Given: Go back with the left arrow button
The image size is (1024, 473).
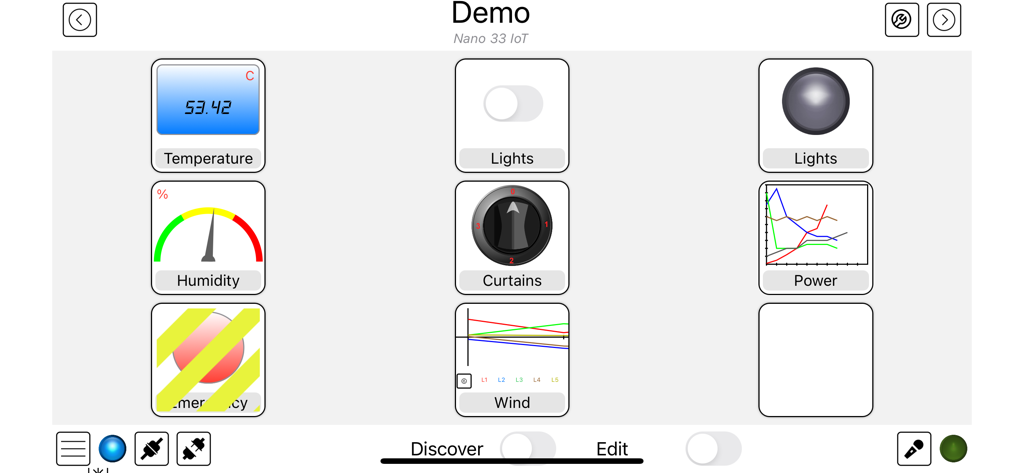Looking at the screenshot, I should click(x=80, y=20).
